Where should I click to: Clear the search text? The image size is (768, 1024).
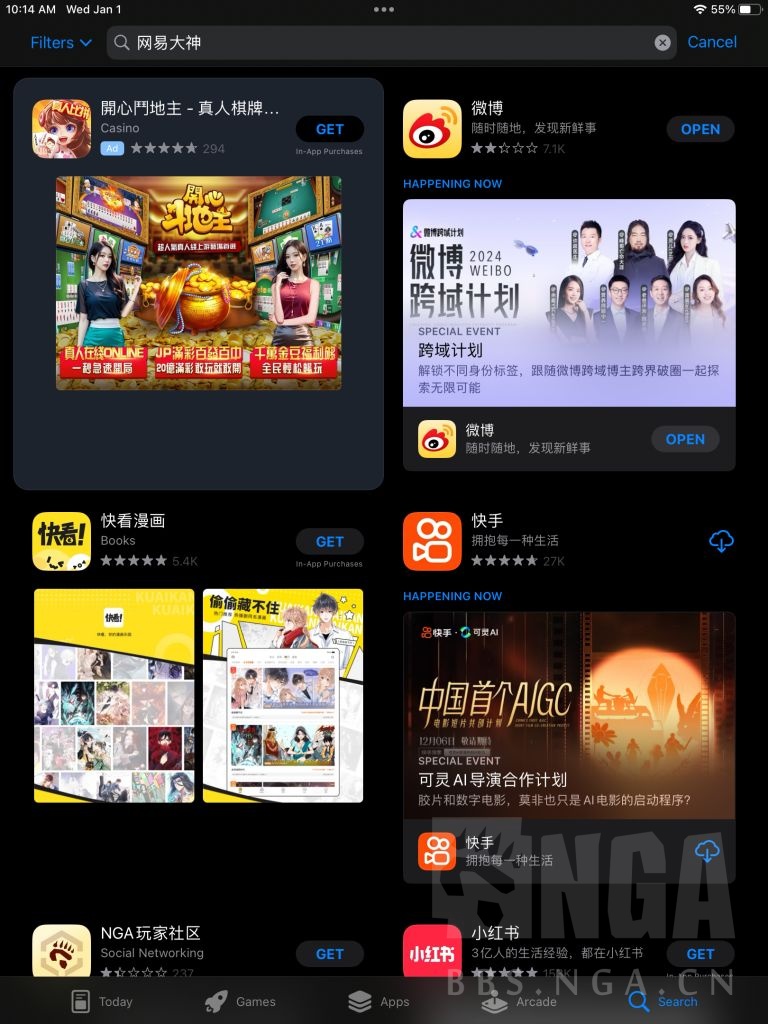click(662, 42)
